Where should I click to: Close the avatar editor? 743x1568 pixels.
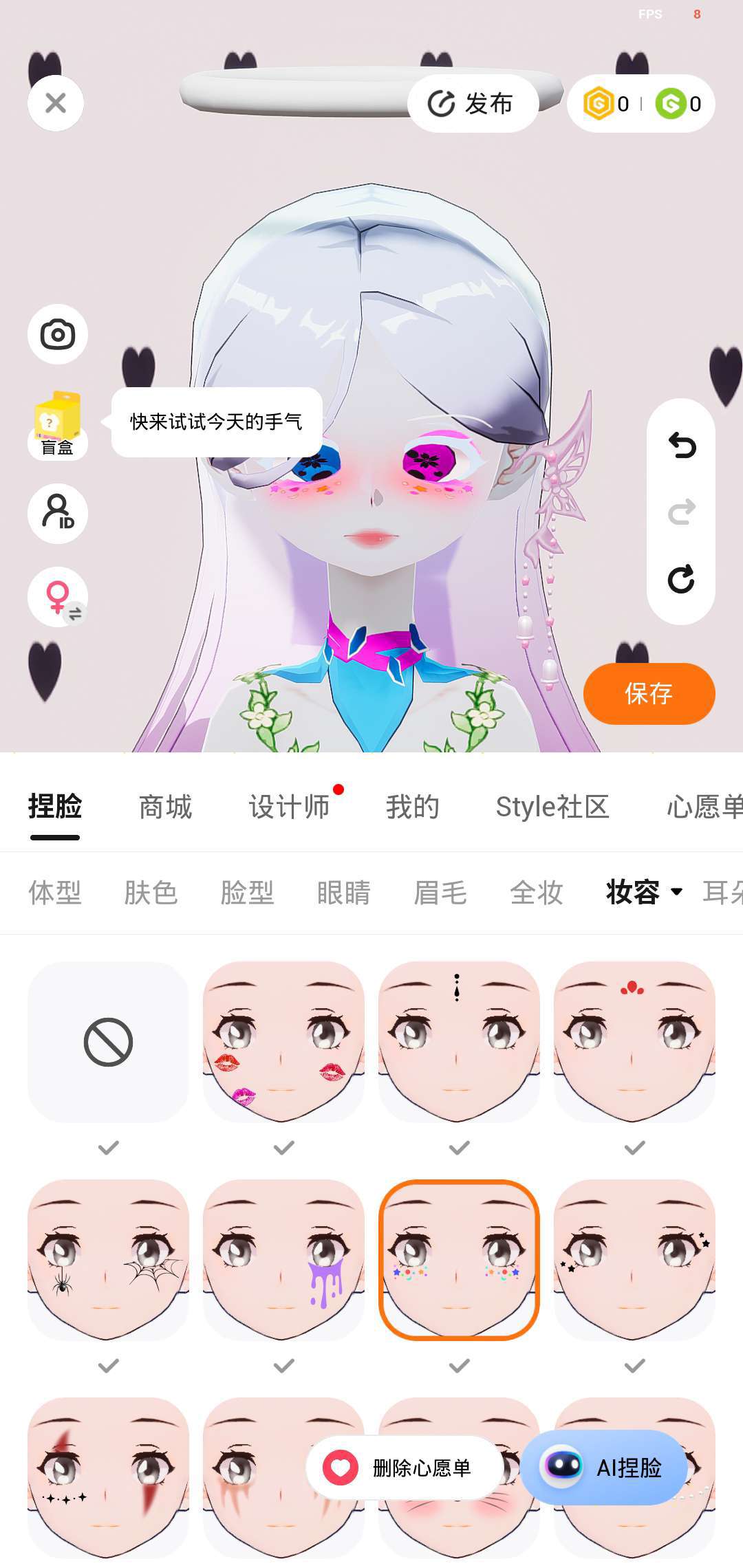click(56, 103)
